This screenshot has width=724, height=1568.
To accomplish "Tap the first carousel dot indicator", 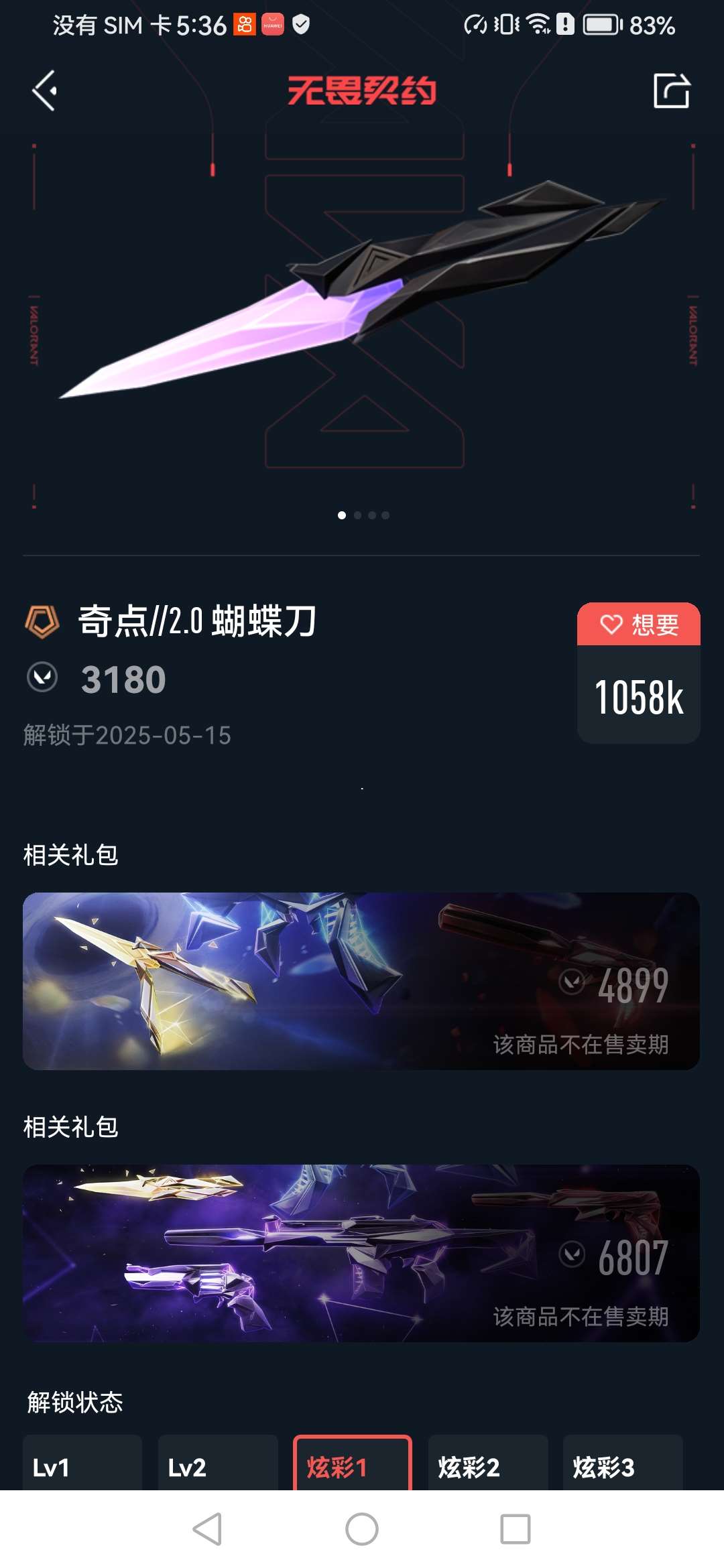I will (x=342, y=515).
